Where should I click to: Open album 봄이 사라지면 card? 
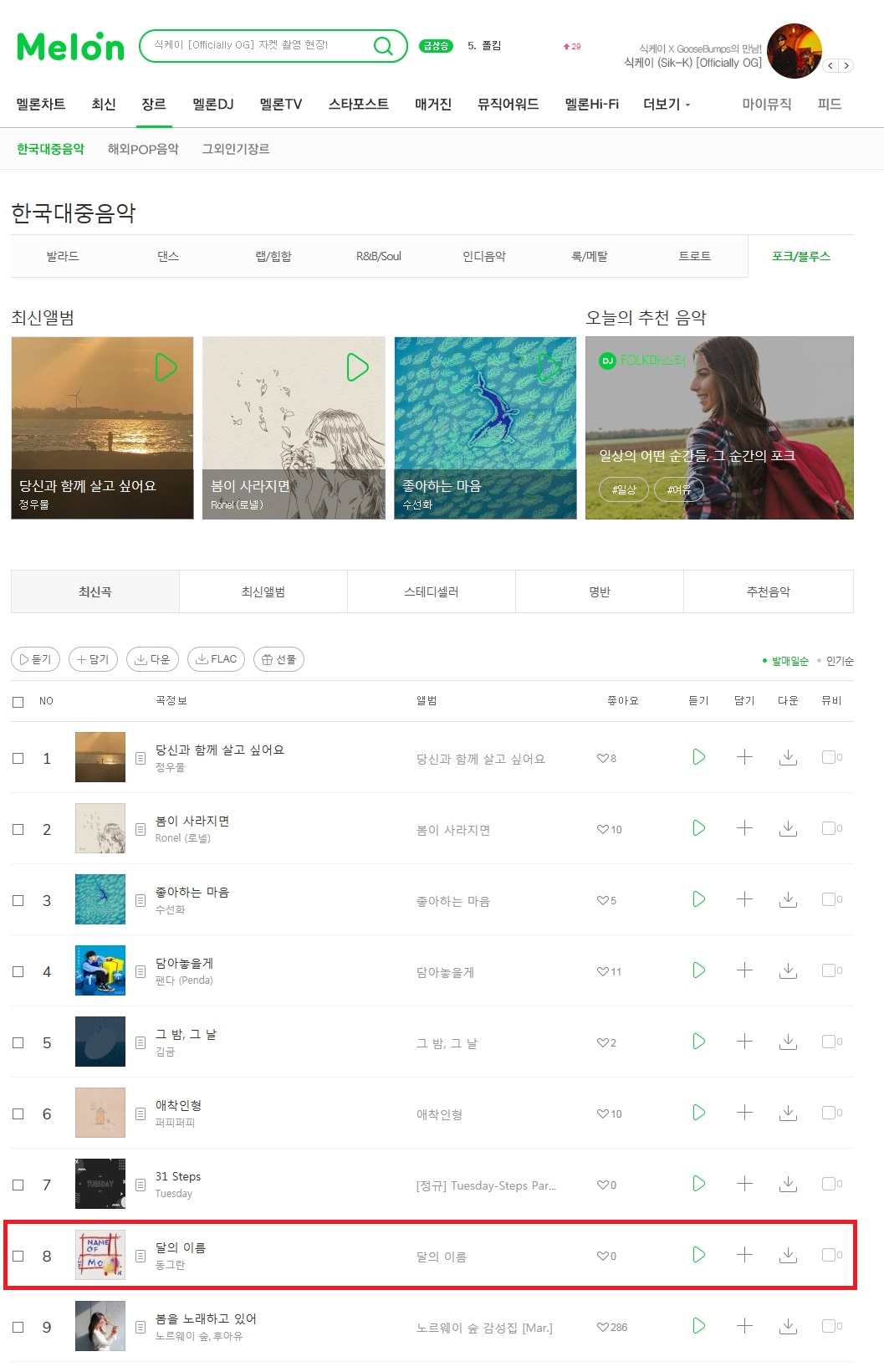tap(294, 427)
